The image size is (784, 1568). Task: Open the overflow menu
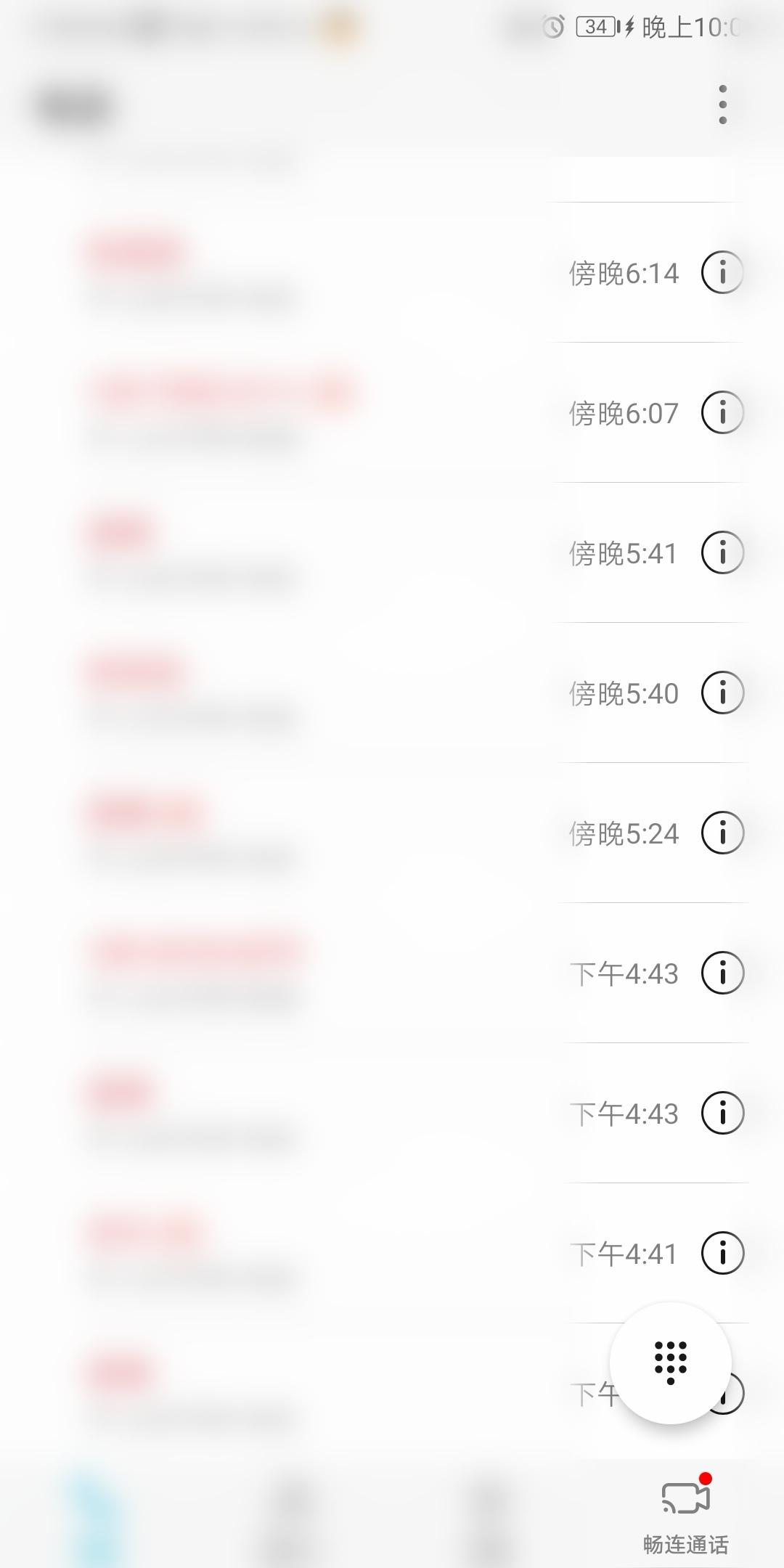click(722, 105)
